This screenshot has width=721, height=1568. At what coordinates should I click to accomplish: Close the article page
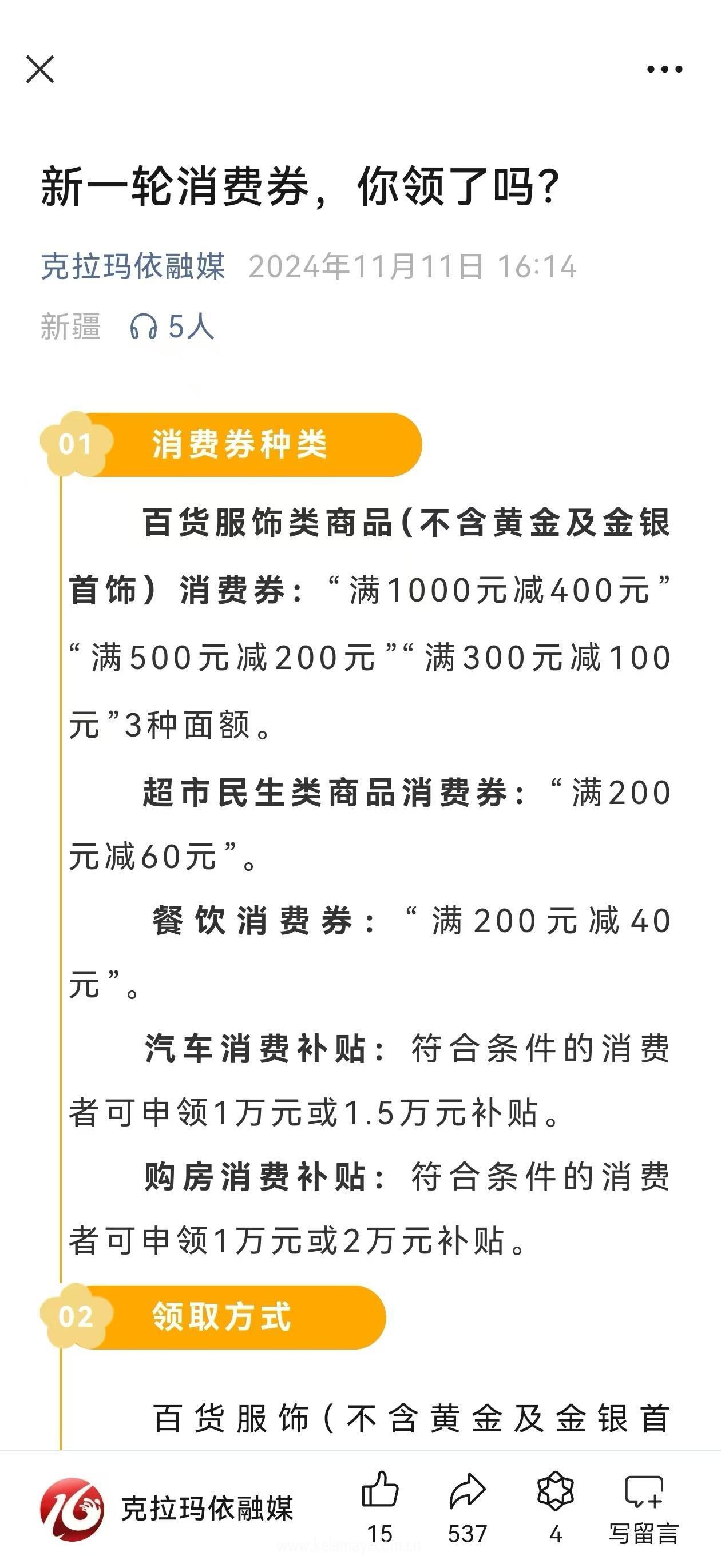(40, 69)
